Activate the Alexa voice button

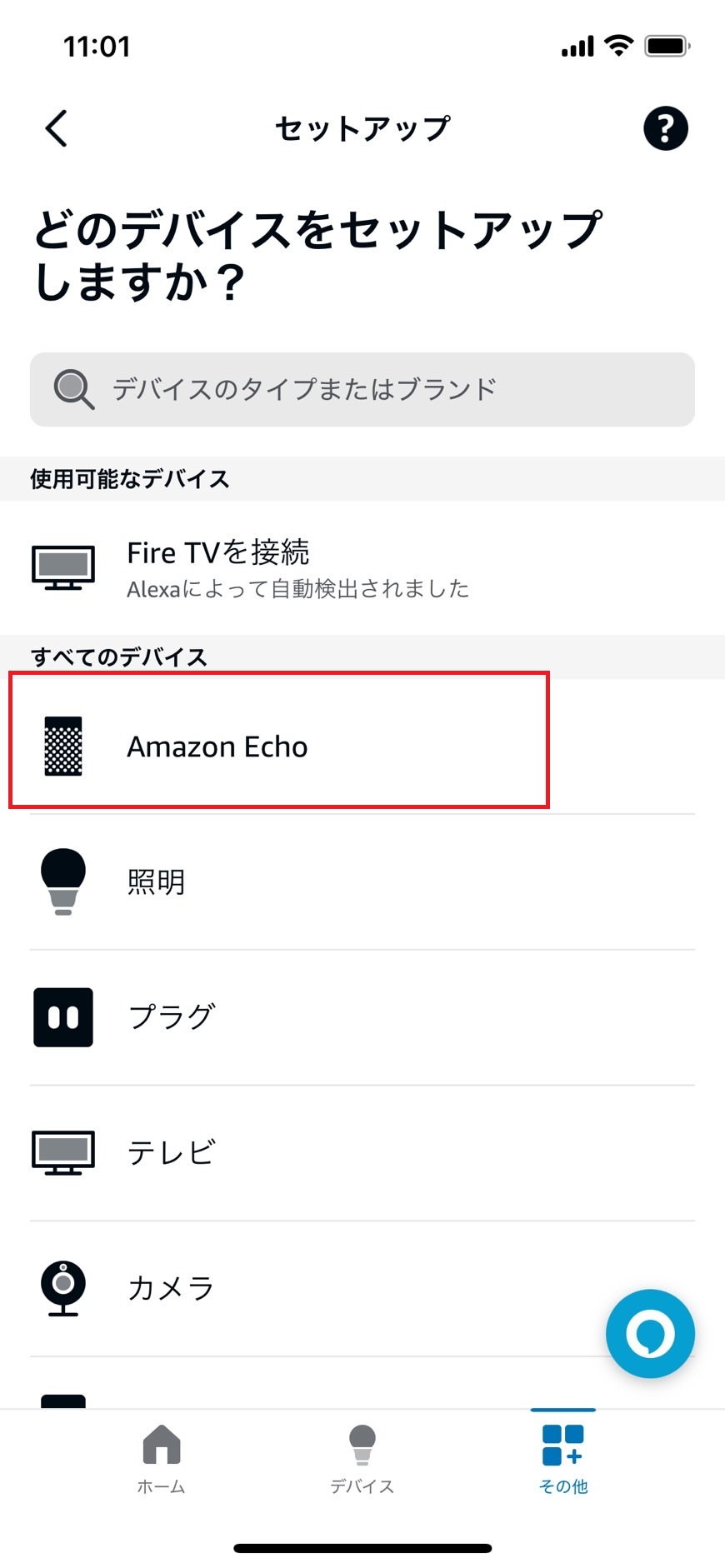pos(650,1333)
